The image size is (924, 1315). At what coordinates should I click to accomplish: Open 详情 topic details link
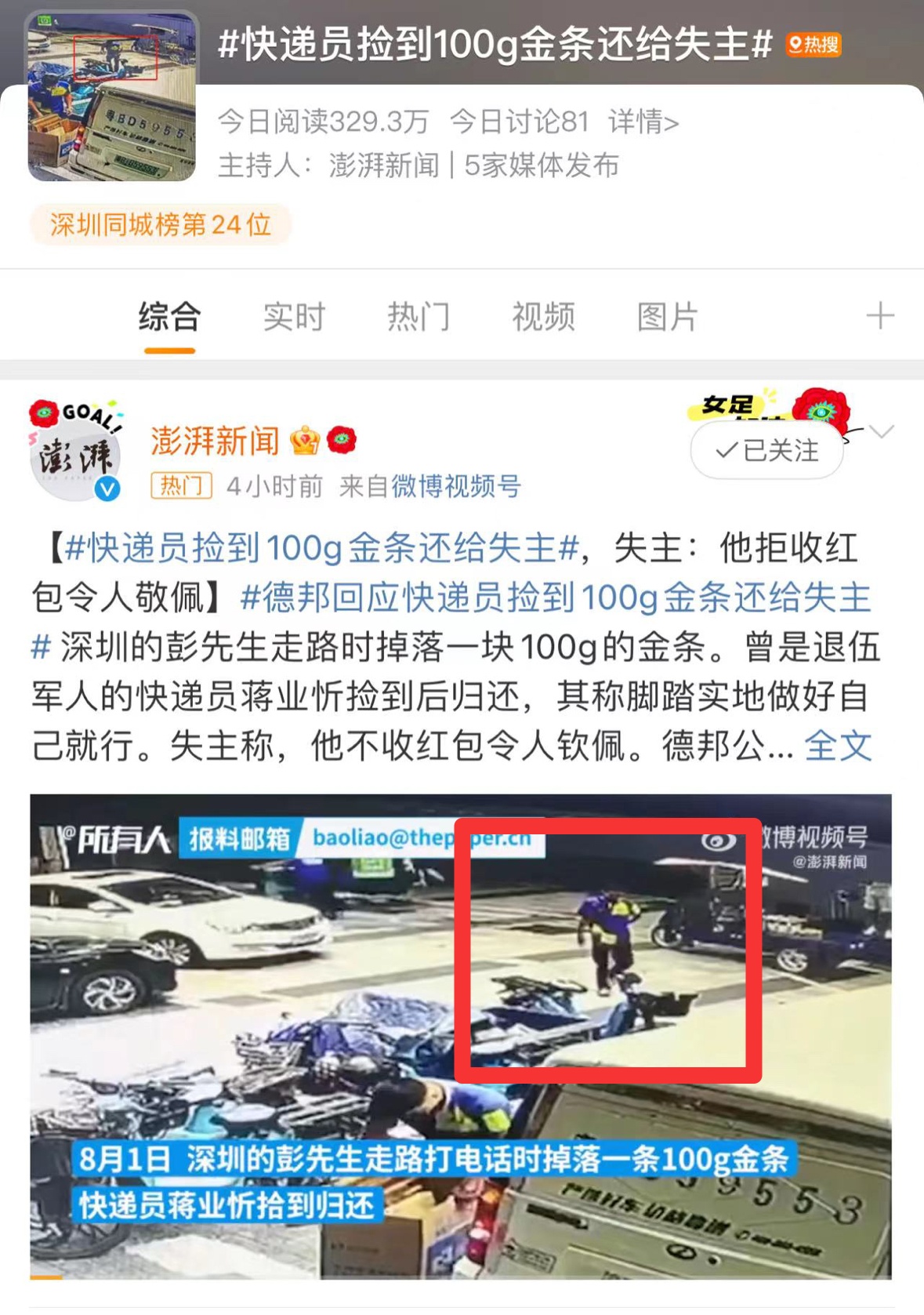click(643, 122)
